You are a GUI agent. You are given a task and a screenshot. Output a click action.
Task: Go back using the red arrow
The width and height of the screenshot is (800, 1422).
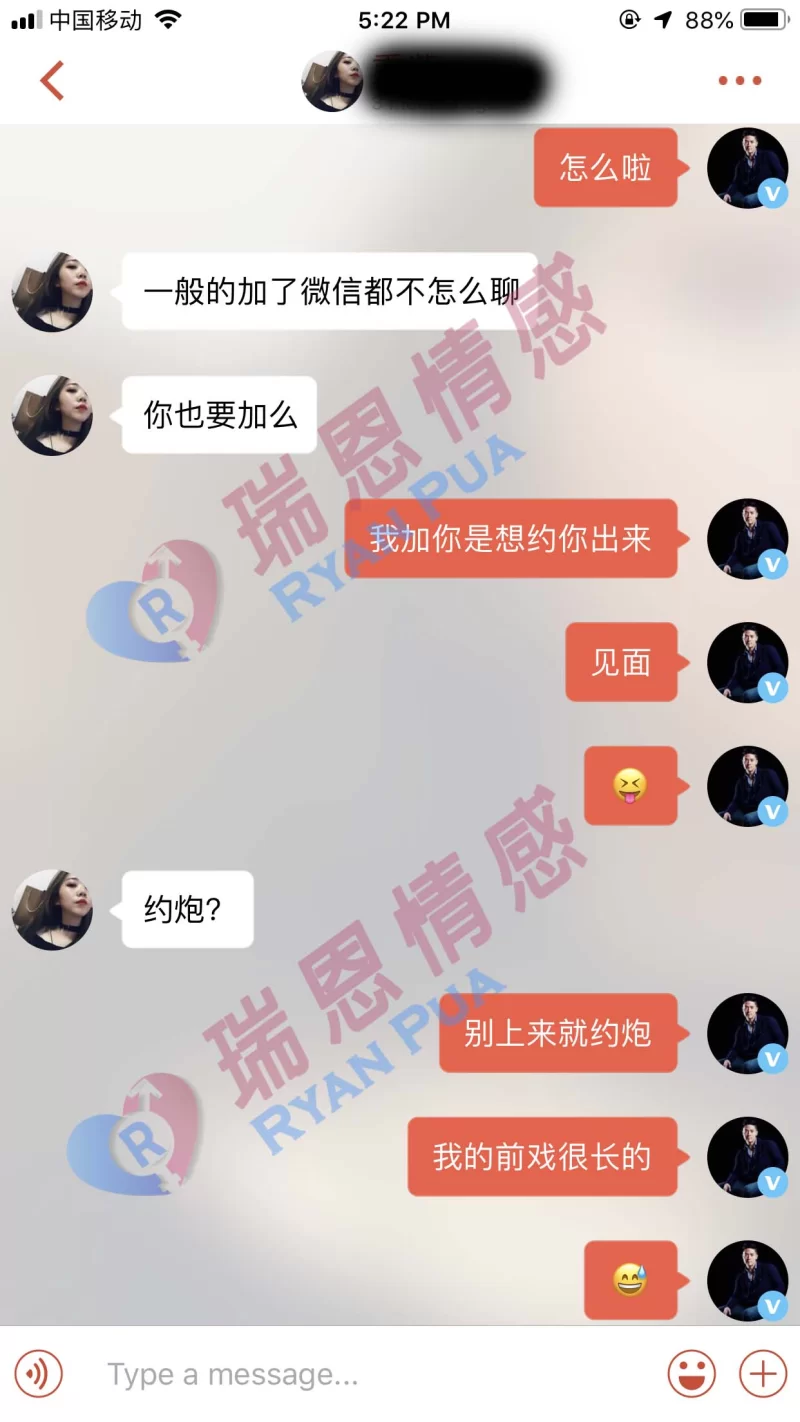pyautogui.click(x=52, y=81)
